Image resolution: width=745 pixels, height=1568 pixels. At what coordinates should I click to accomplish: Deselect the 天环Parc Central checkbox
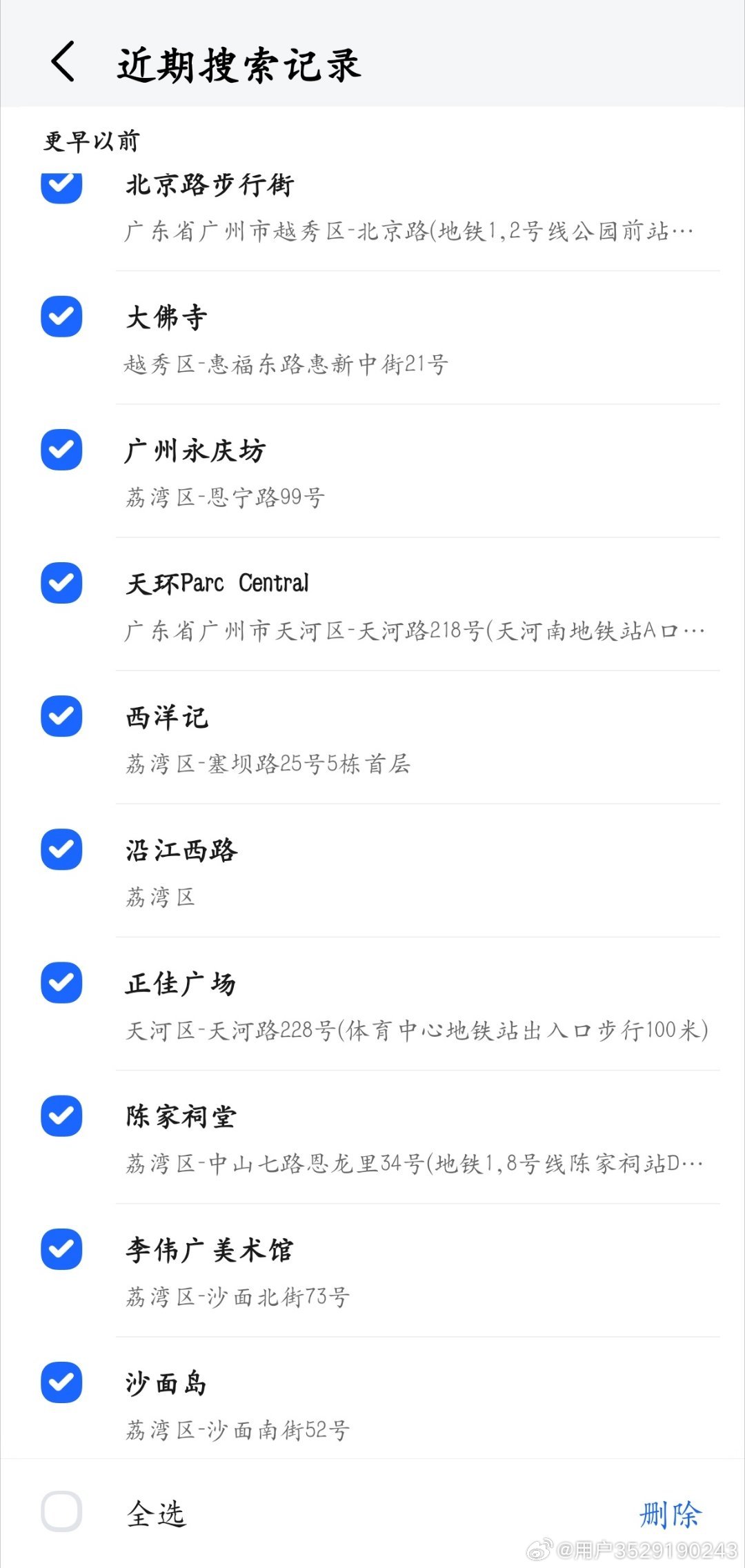(x=61, y=583)
